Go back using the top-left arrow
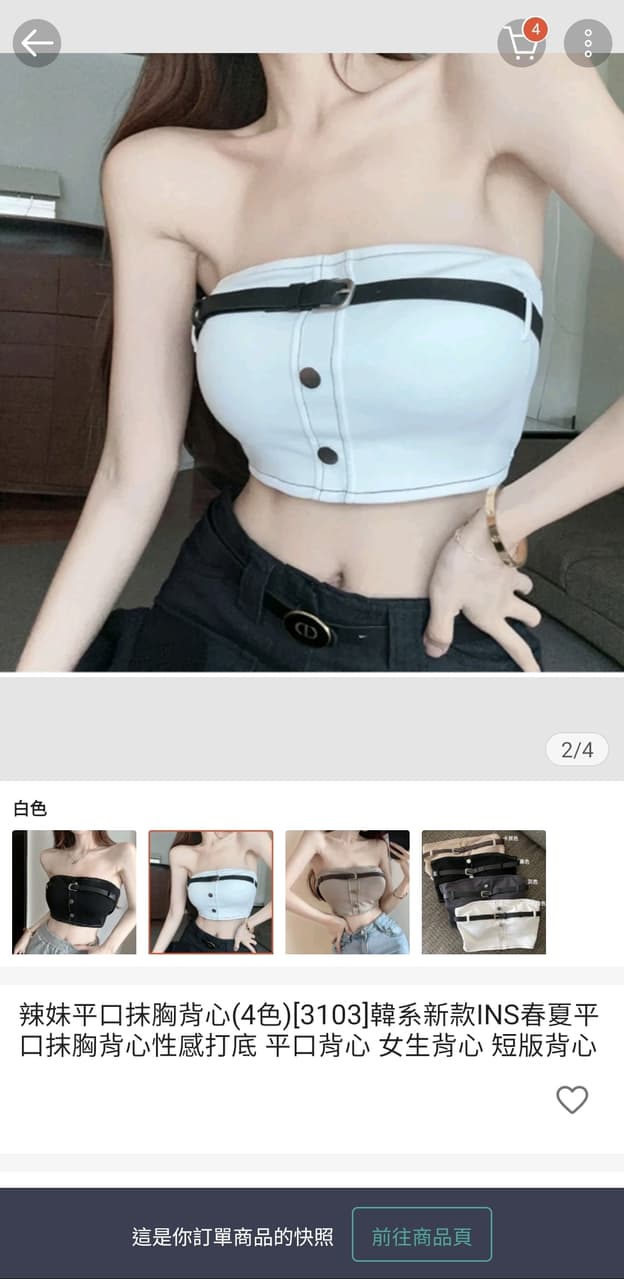This screenshot has width=624, height=1279. [37, 43]
